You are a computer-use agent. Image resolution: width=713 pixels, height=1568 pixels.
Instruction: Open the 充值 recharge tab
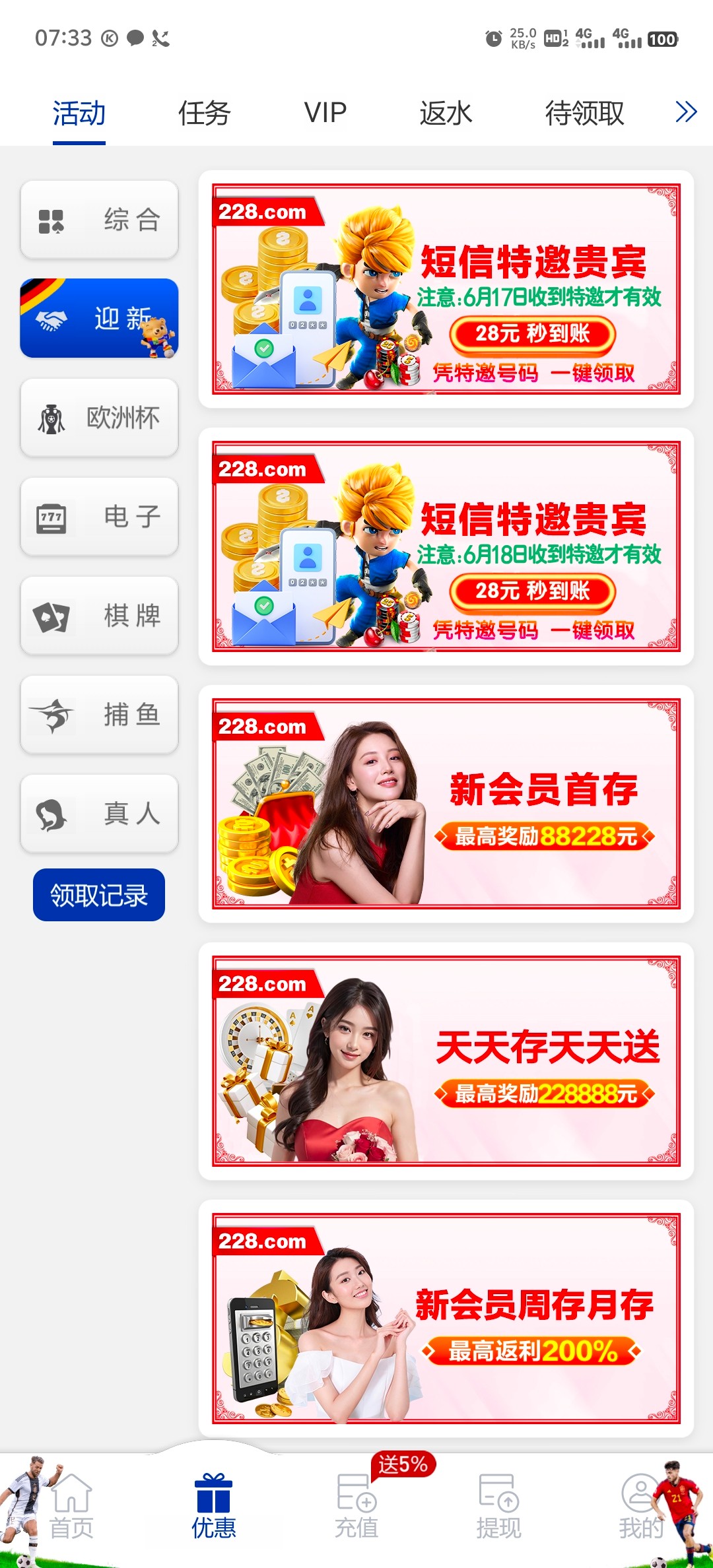[x=356, y=1508]
